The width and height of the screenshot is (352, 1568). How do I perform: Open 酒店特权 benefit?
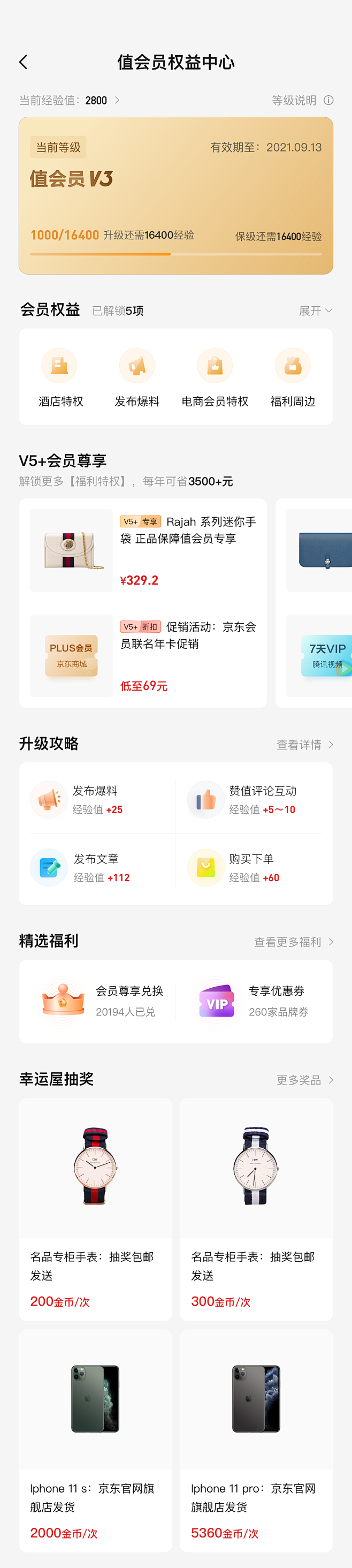point(59,377)
